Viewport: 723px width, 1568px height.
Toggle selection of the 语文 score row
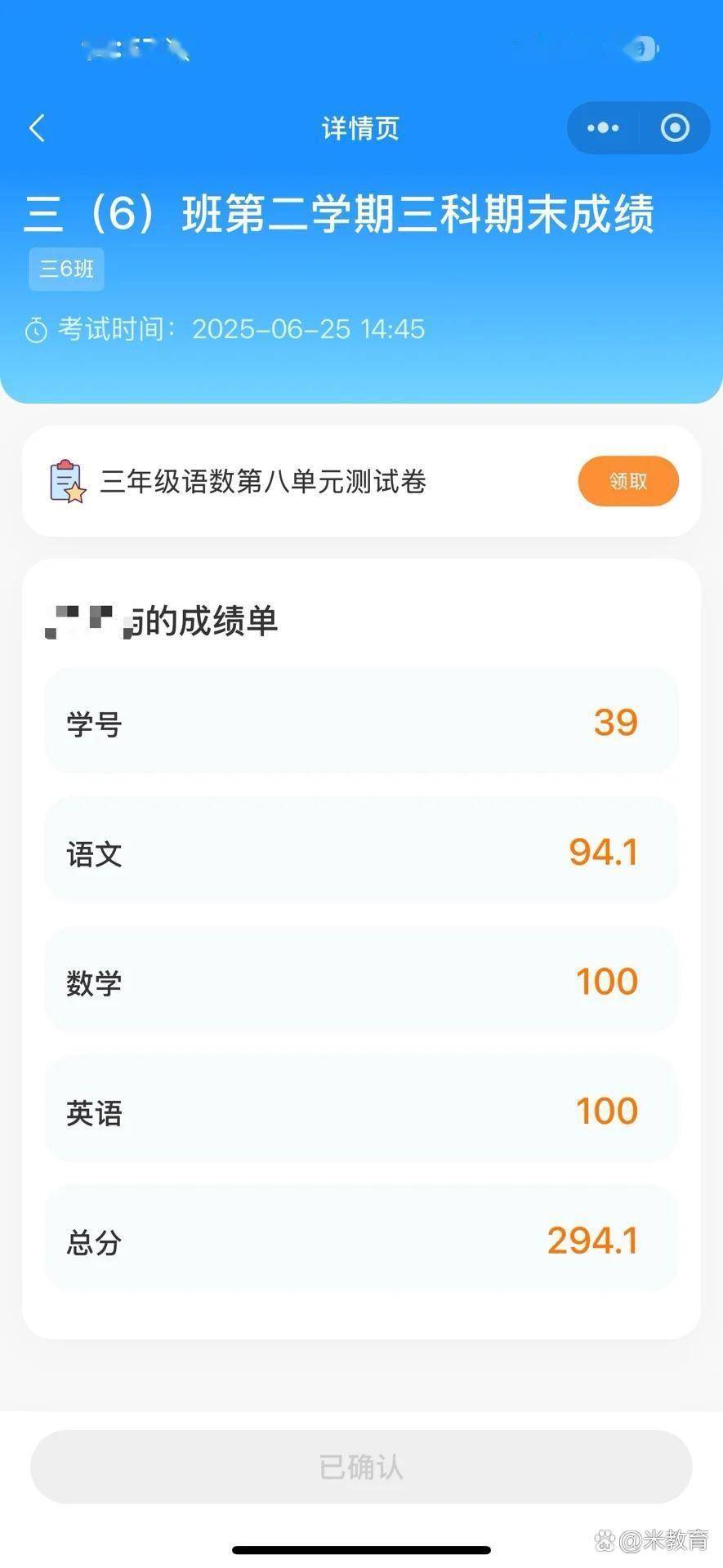coord(361,852)
